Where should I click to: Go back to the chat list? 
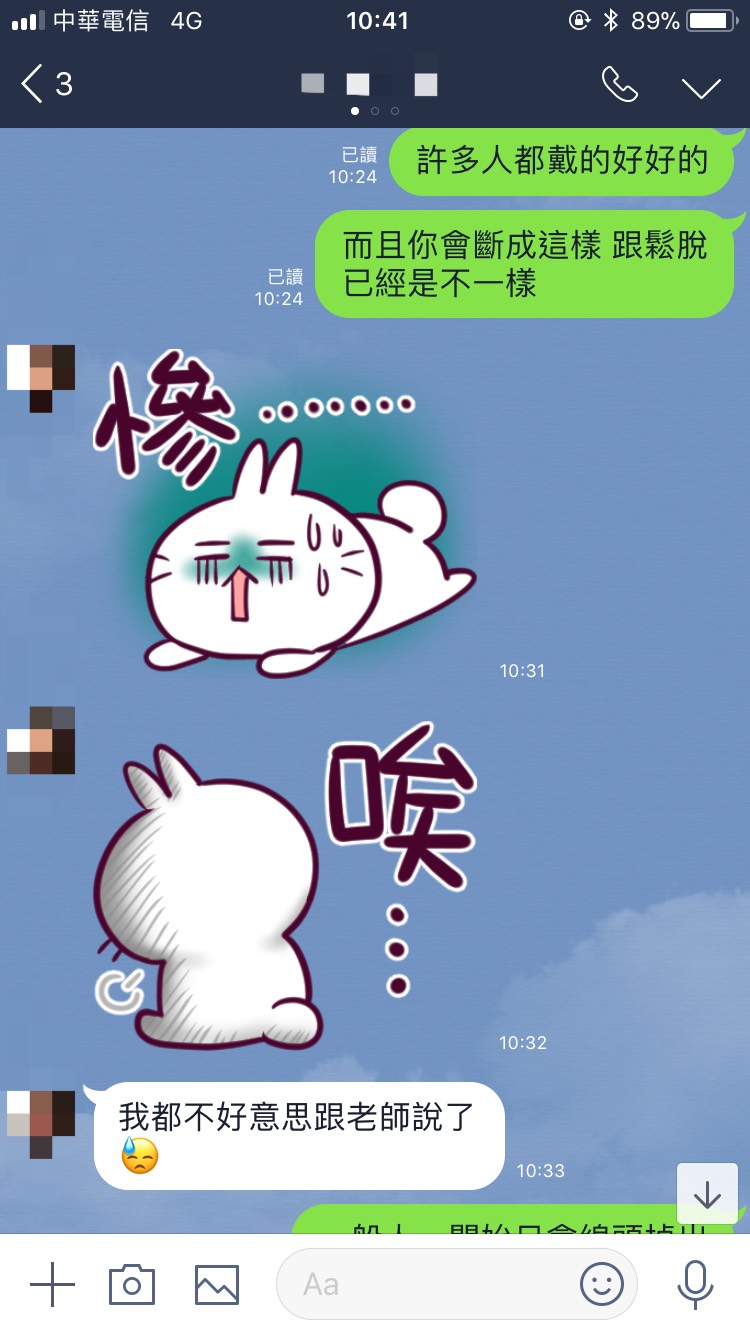pos(45,85)
